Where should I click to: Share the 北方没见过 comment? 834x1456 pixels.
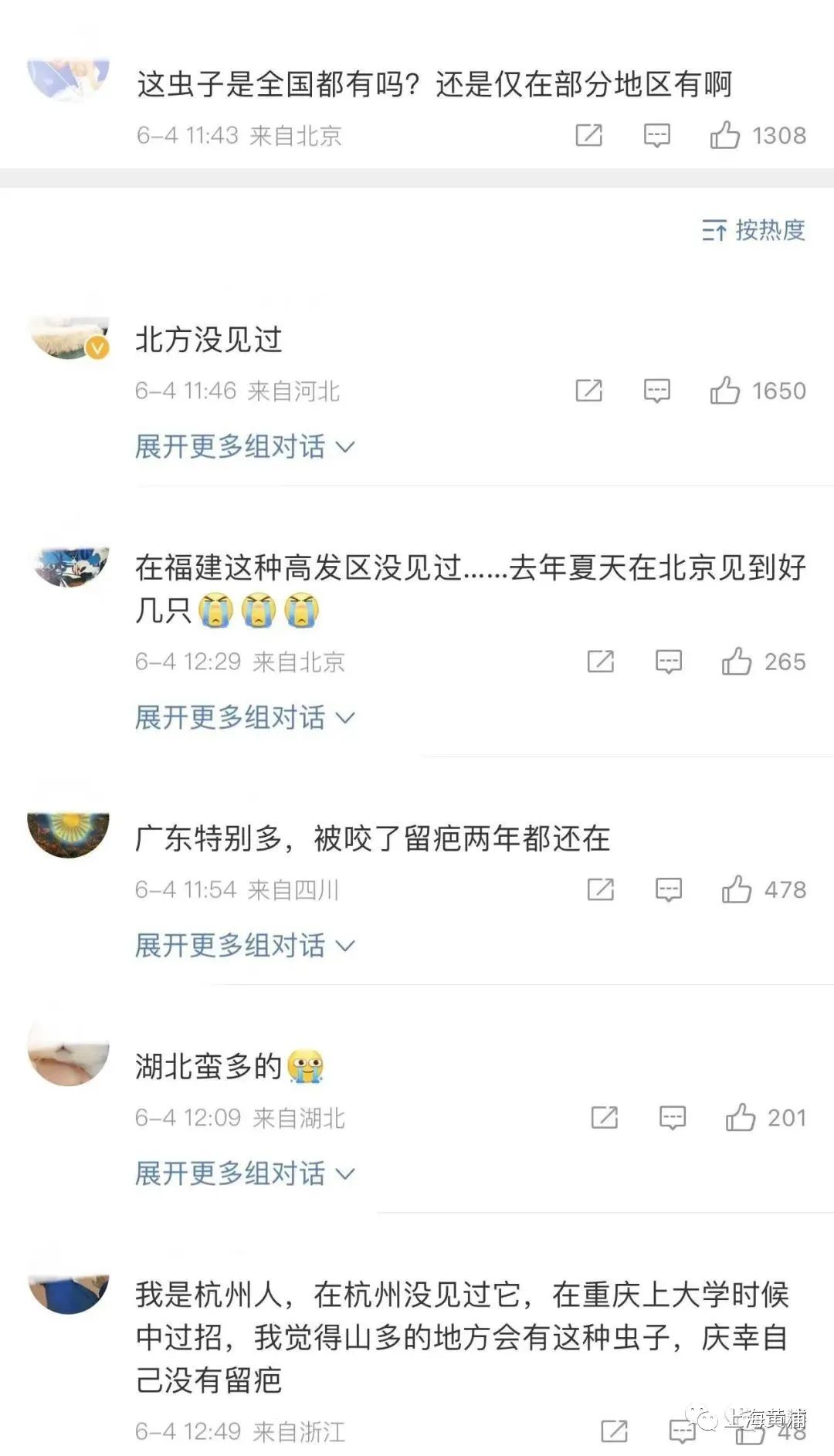pyautogui.click(x=588, y=391)
